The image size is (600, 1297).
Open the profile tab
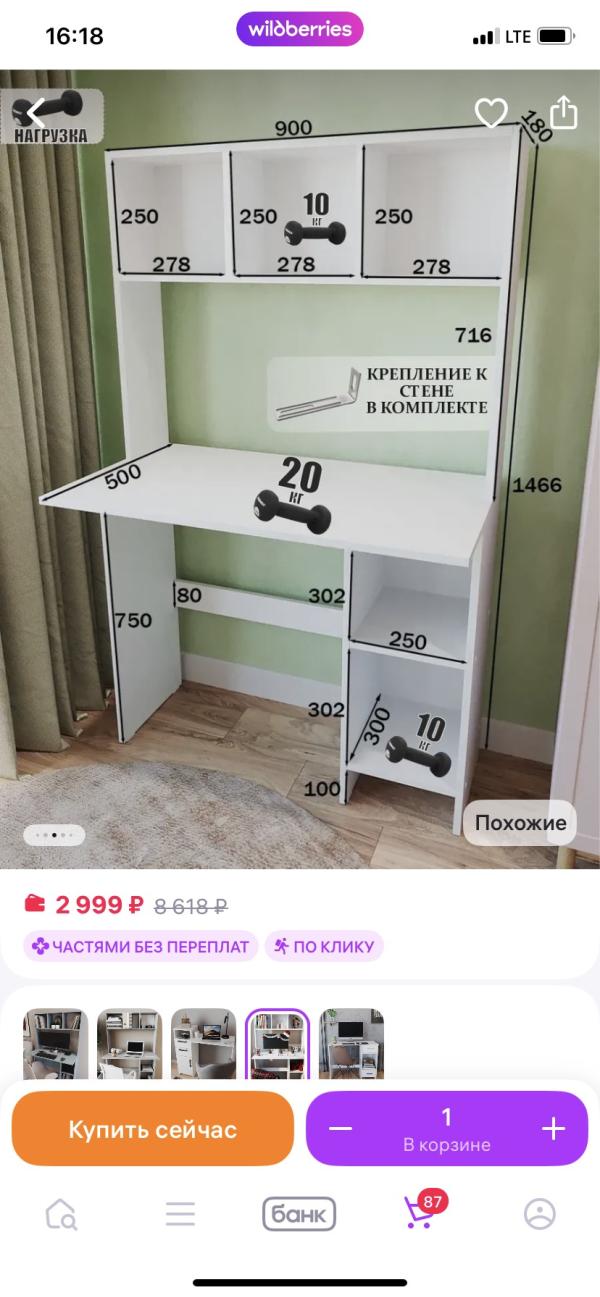click(540, 1214)
